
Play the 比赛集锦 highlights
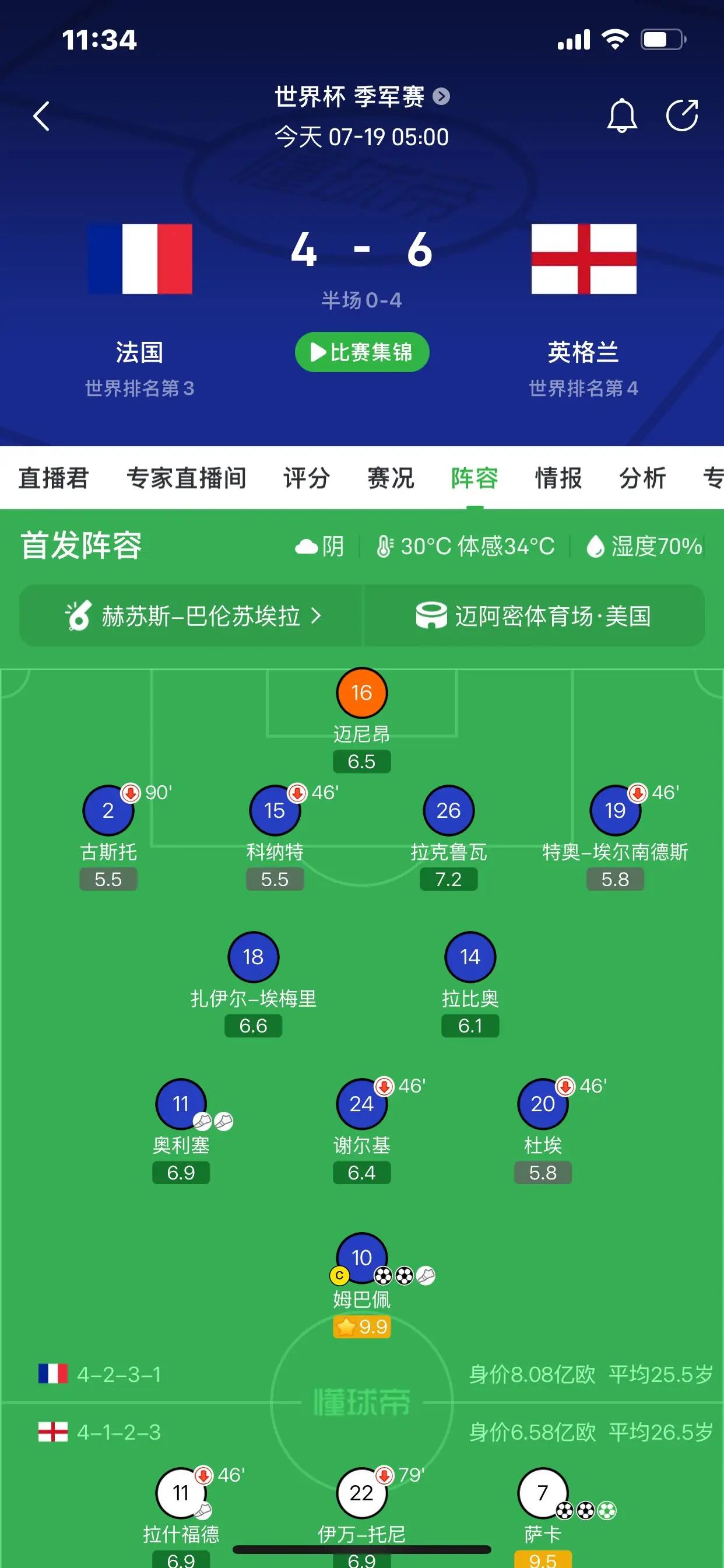[361, 352]
